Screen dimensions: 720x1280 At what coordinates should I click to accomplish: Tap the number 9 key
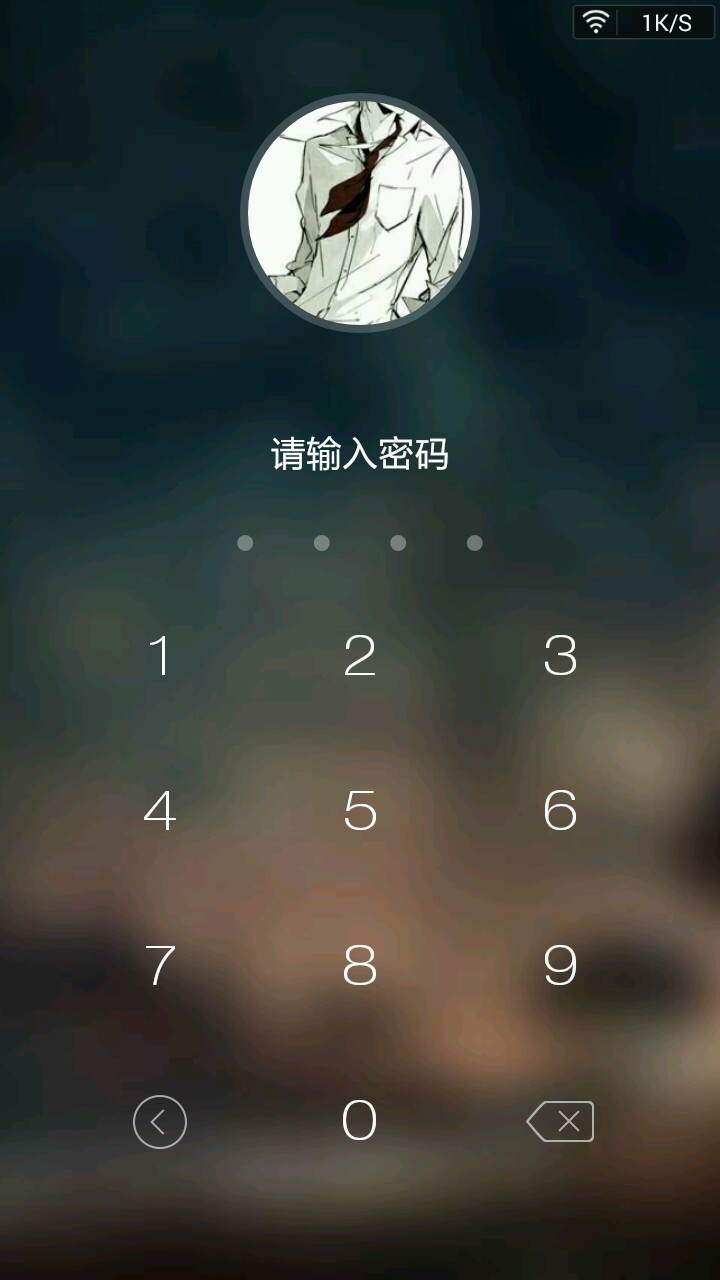point(560,965)
